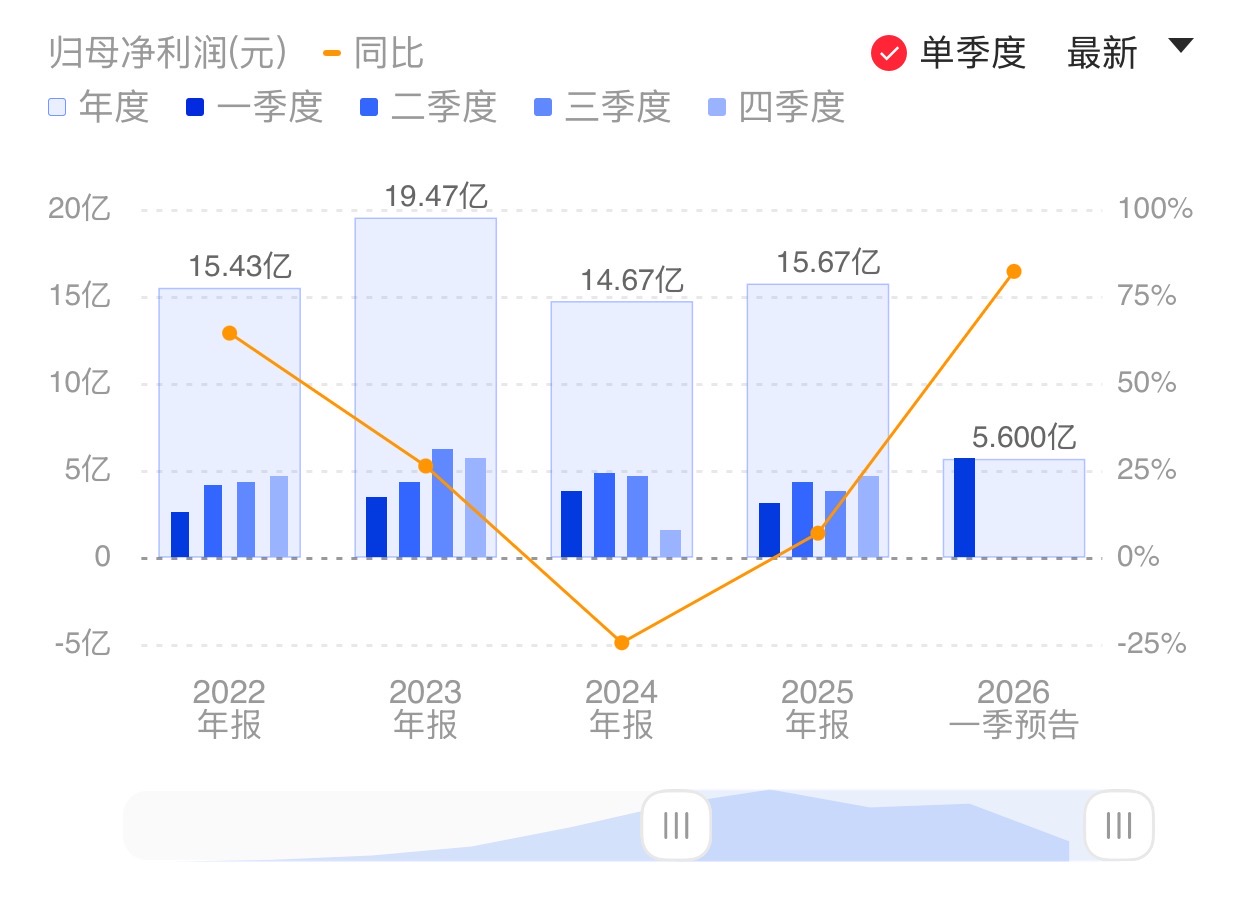This screenshot has width=1242, height=901.
Task: Toggle the 同比 line legend
Action: (x=374, y=52)
